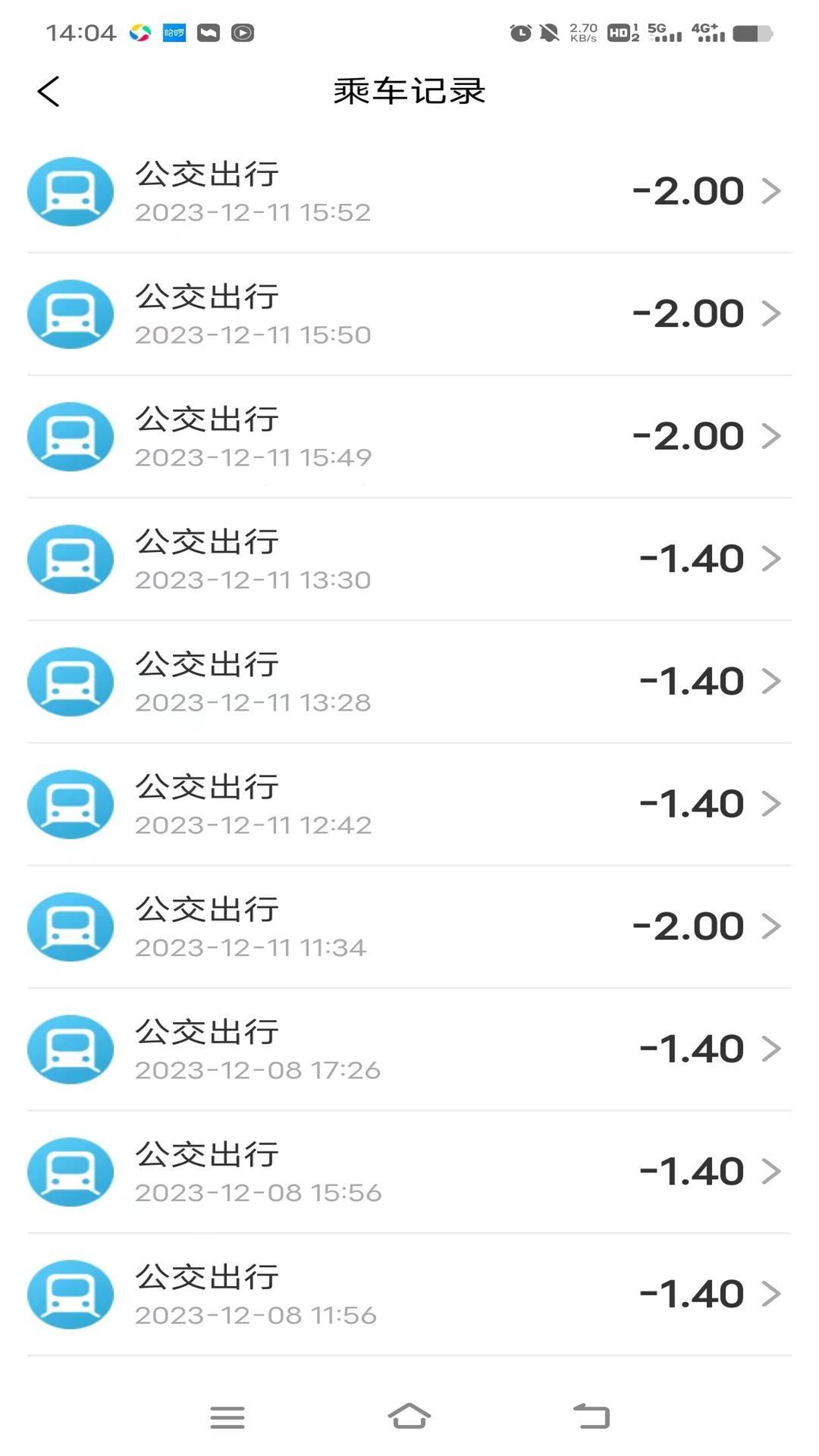
Task: Tap the bus icon next to the 12:42 trip
Action: (70, 804)
